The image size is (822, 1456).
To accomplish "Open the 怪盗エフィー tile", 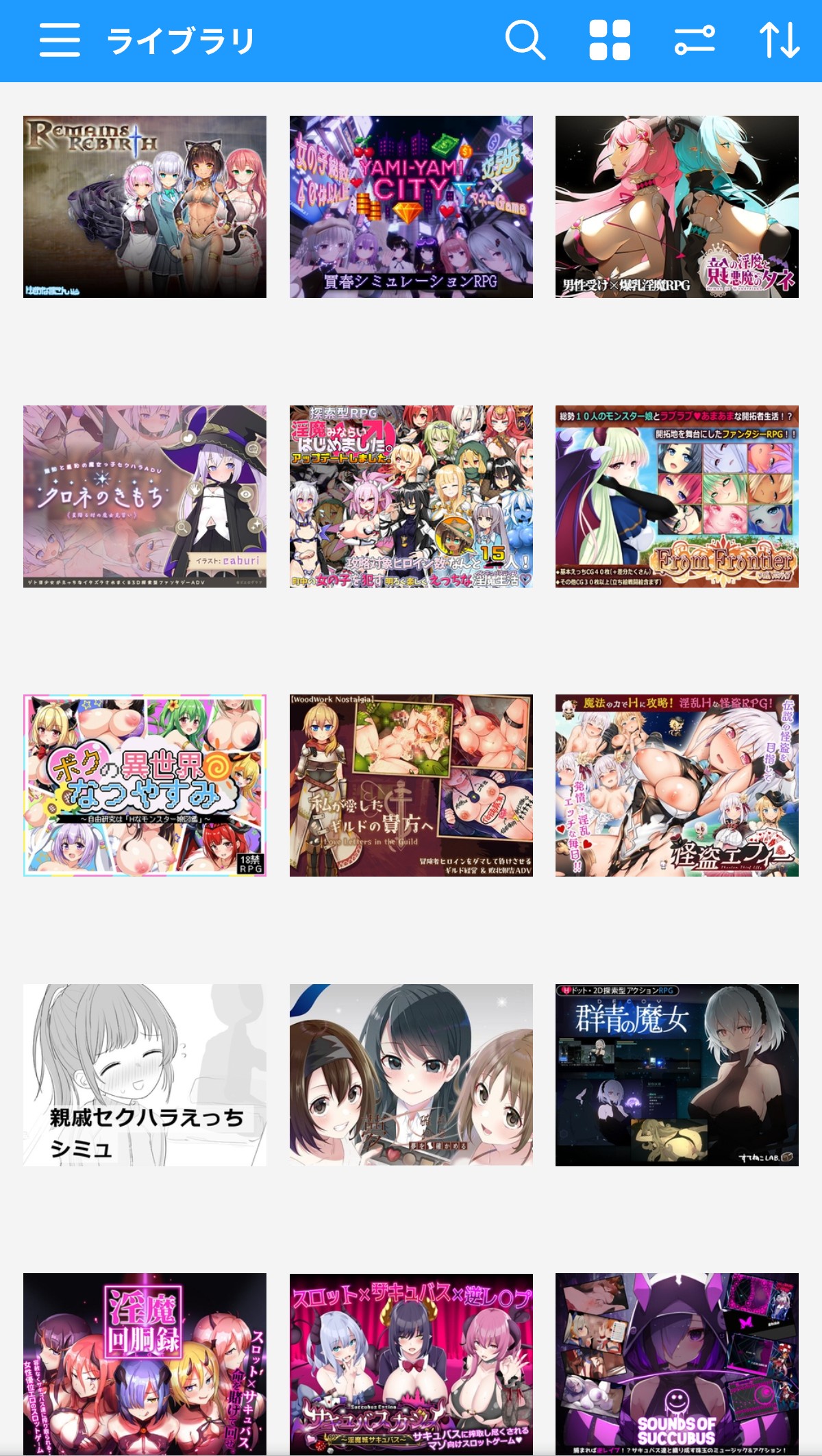I will (677, 786).
